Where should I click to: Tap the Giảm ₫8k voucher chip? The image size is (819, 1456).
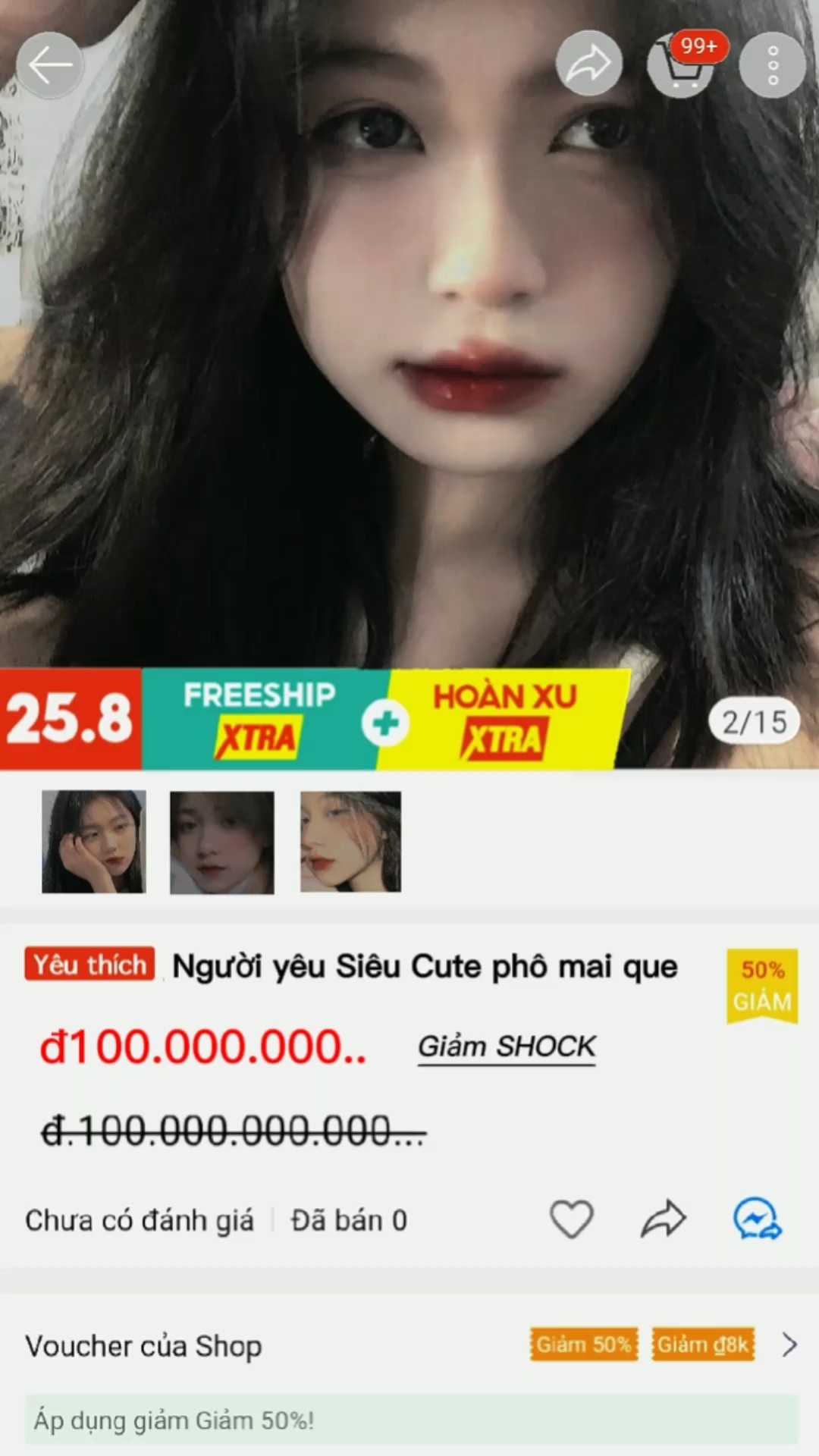(x=703, y=1345)
